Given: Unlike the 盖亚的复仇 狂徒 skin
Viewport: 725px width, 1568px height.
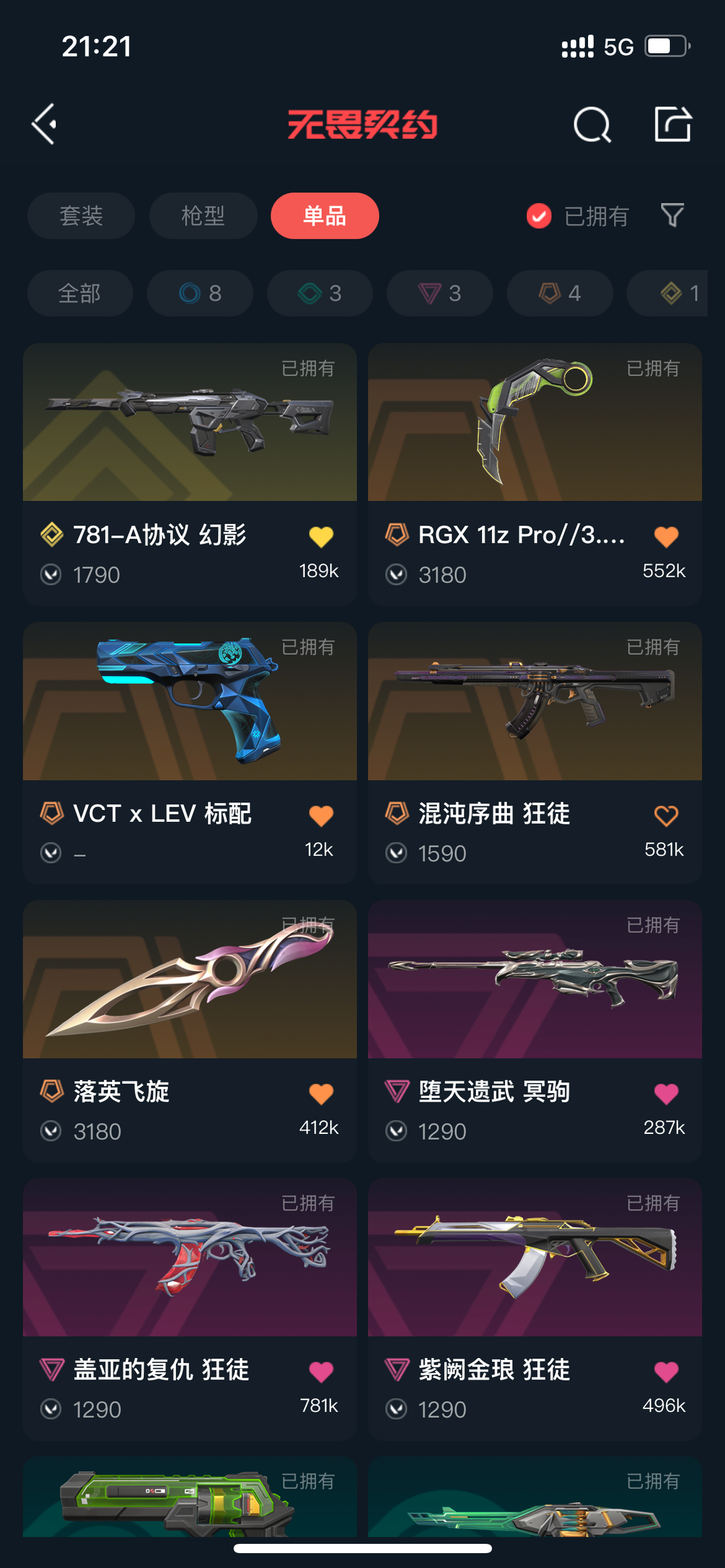Looking at the screenshot, I should (x=321, y=1372).
